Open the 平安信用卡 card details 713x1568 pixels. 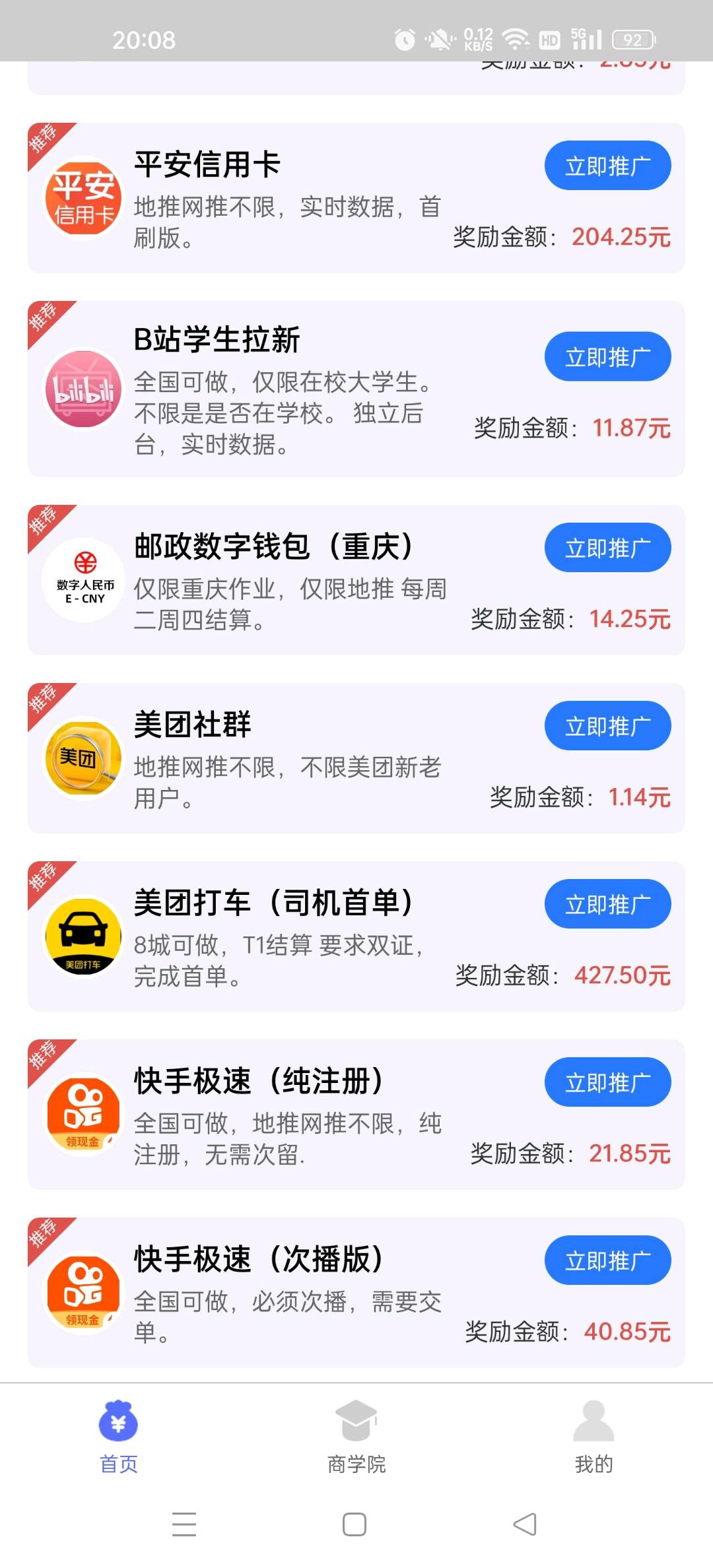(x=356, y=198)
